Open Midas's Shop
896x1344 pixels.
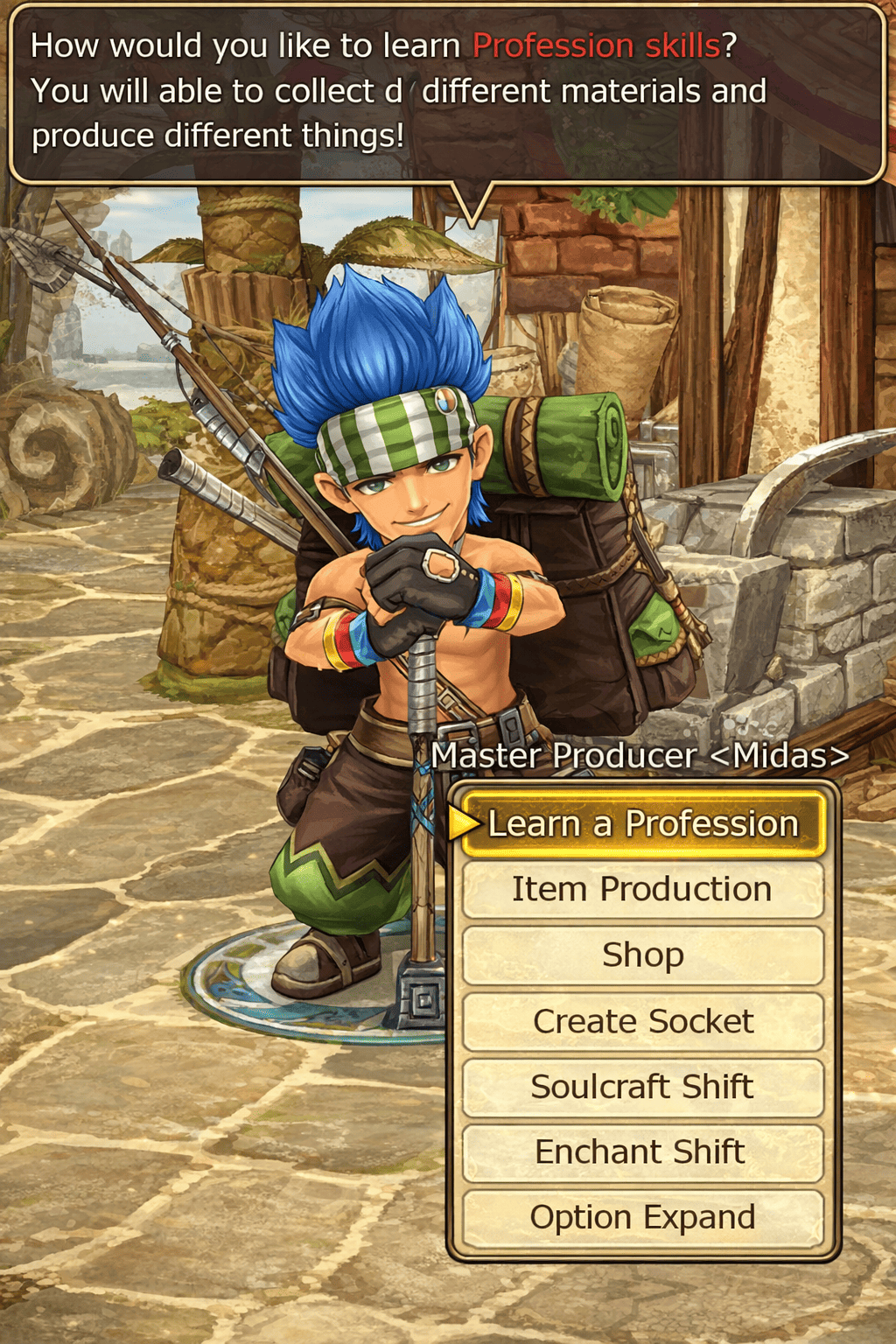(643, 955)
